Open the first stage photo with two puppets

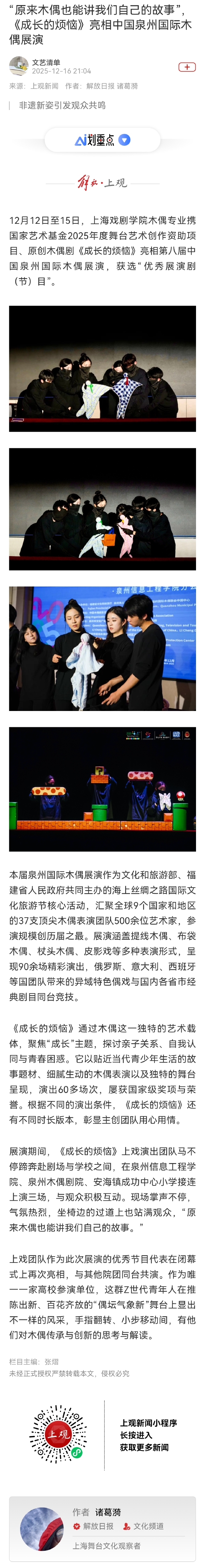click(102, 368)
